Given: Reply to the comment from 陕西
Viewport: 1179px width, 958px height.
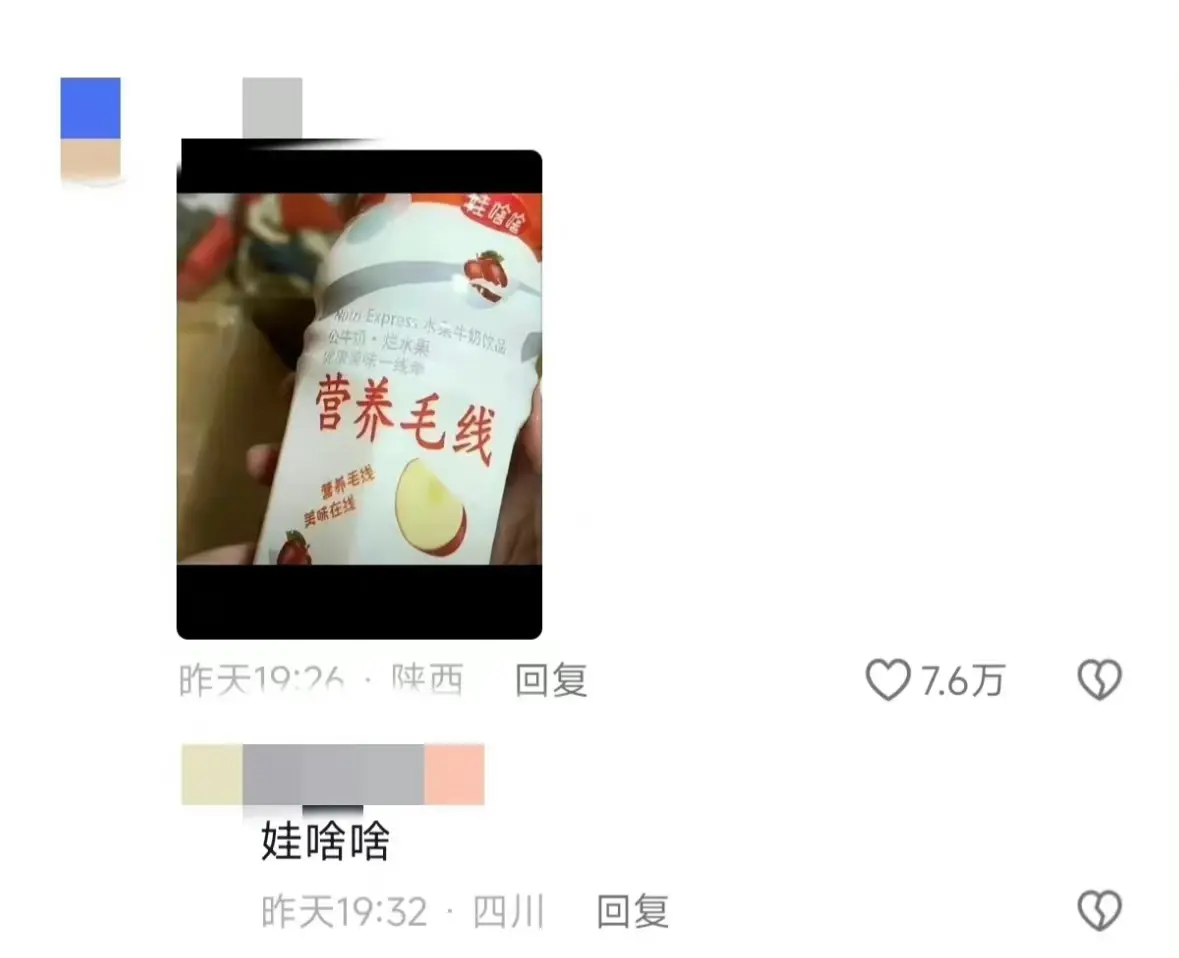Looking at the screenshot, I should point(550,681).
